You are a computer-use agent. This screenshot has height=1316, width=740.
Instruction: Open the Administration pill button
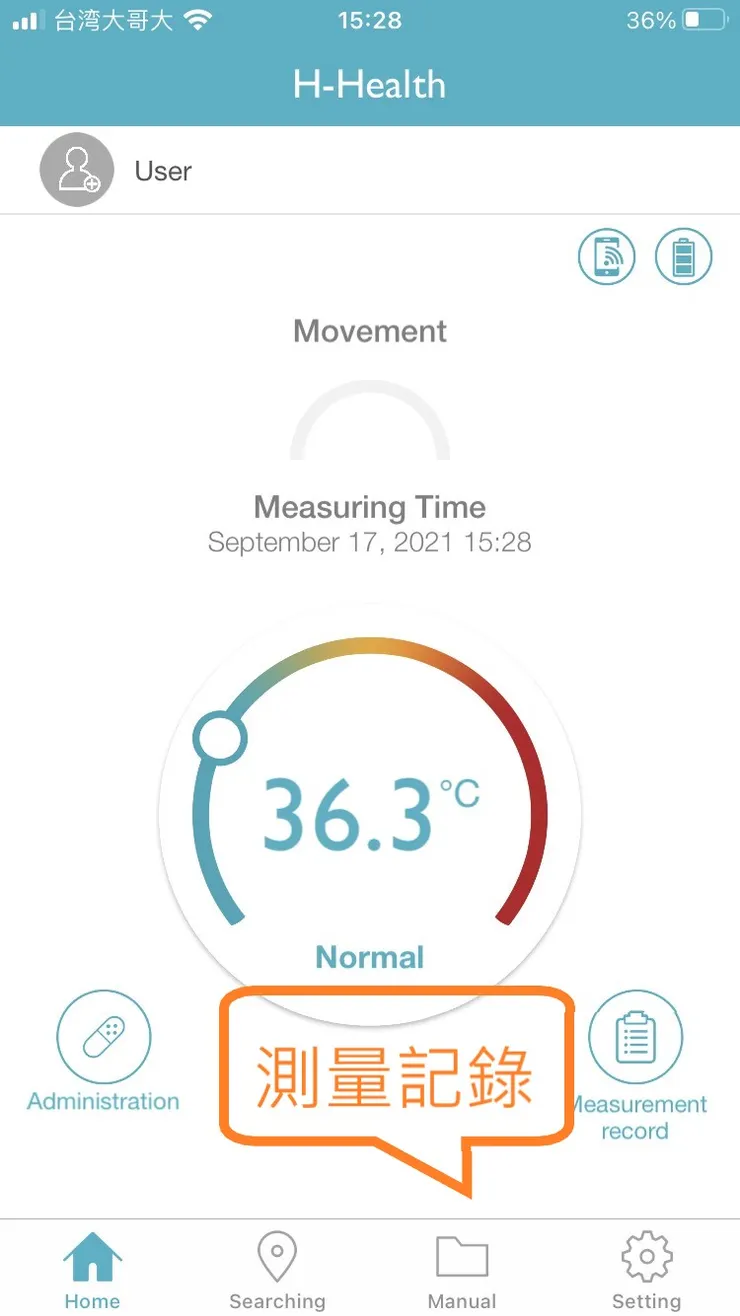(x=104, y=1038)
